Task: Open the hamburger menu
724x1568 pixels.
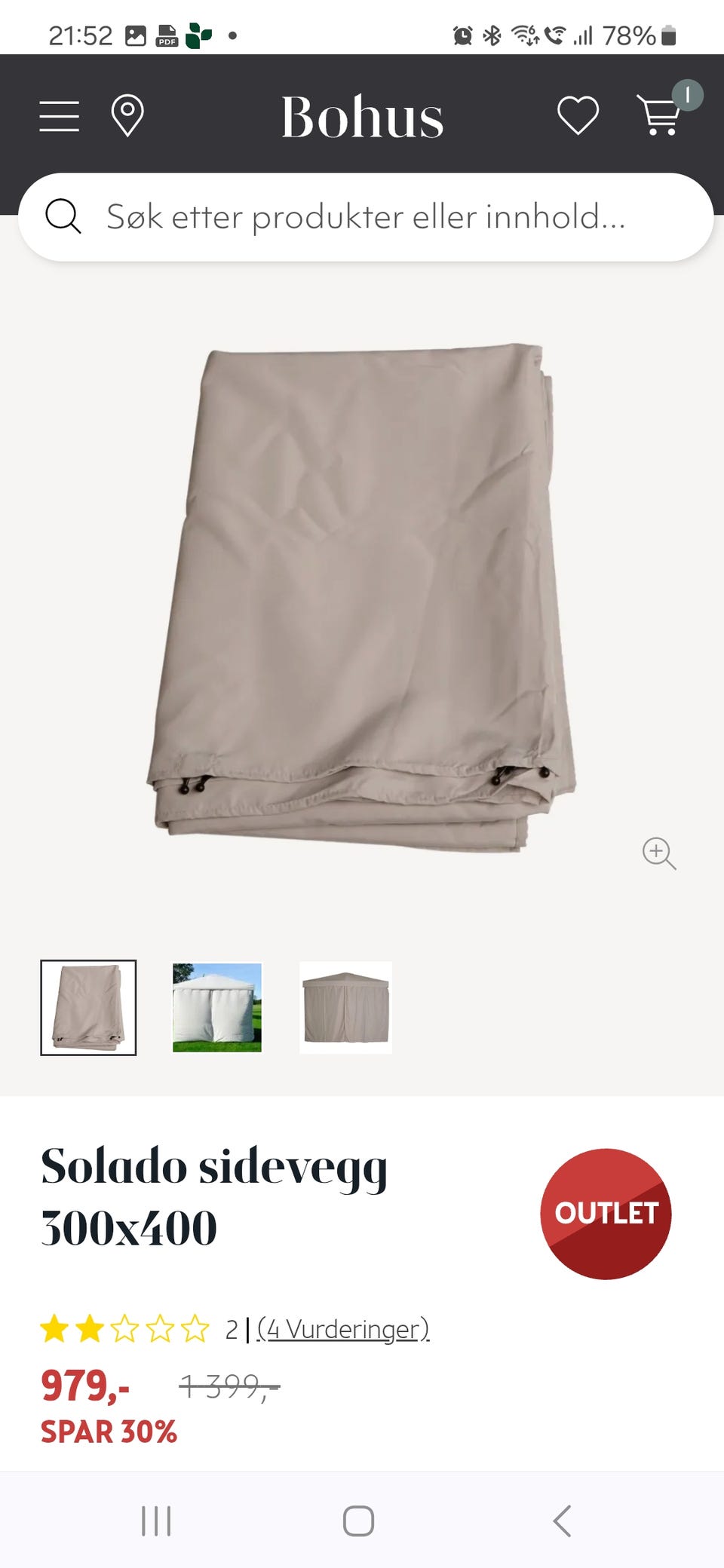Action: pos(59,116)
